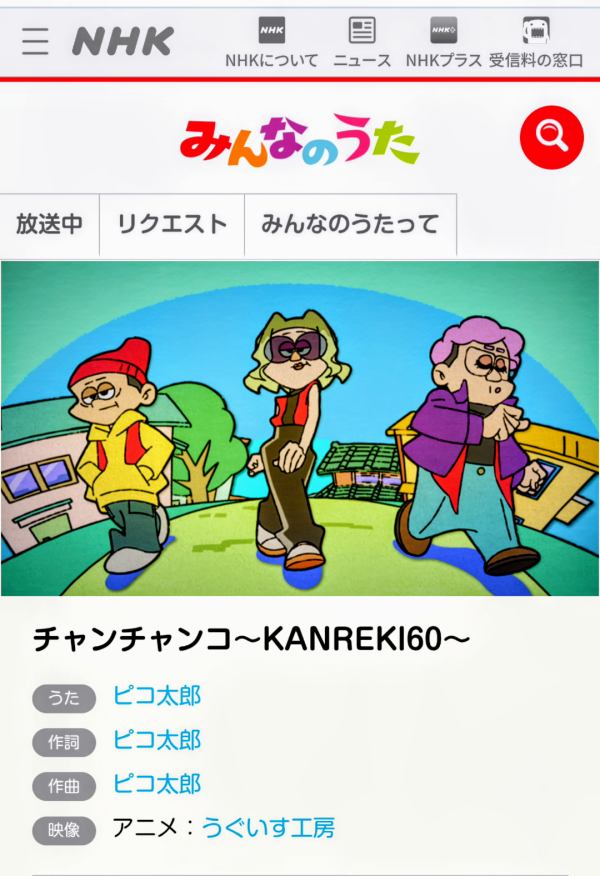Switch to the 放送中 tab
This screenshot has width=600, height=876.
click(50, 224)
